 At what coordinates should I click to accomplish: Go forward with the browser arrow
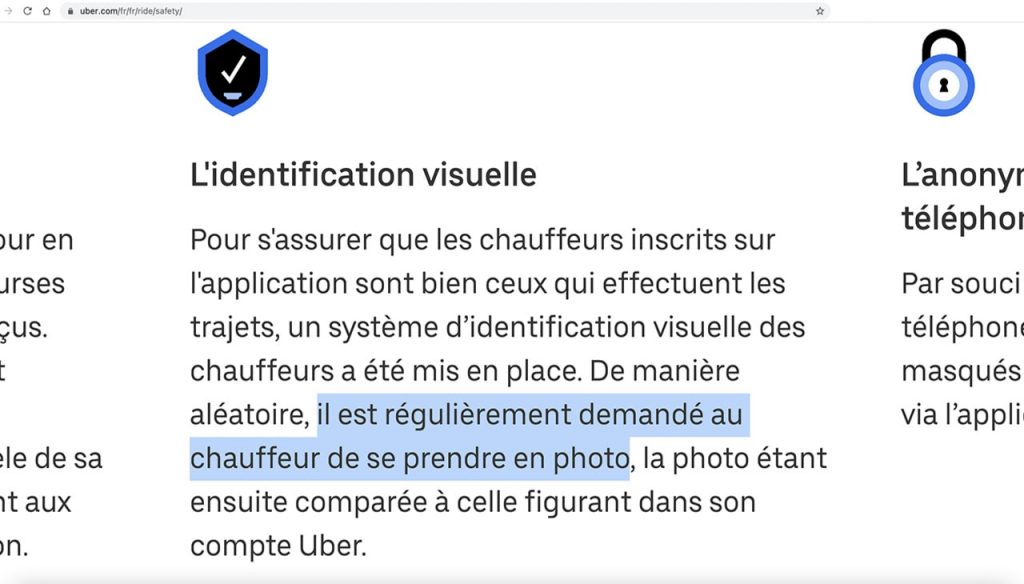pos(8,11)
